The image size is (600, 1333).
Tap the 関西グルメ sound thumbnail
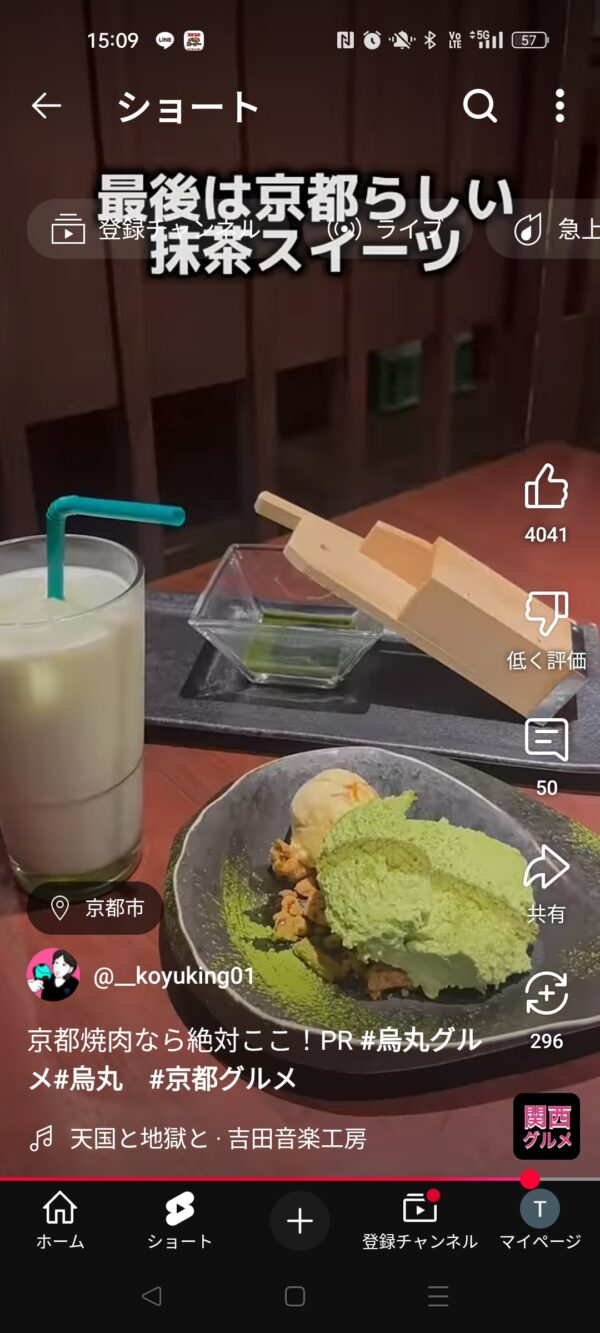coord(546,1126)
